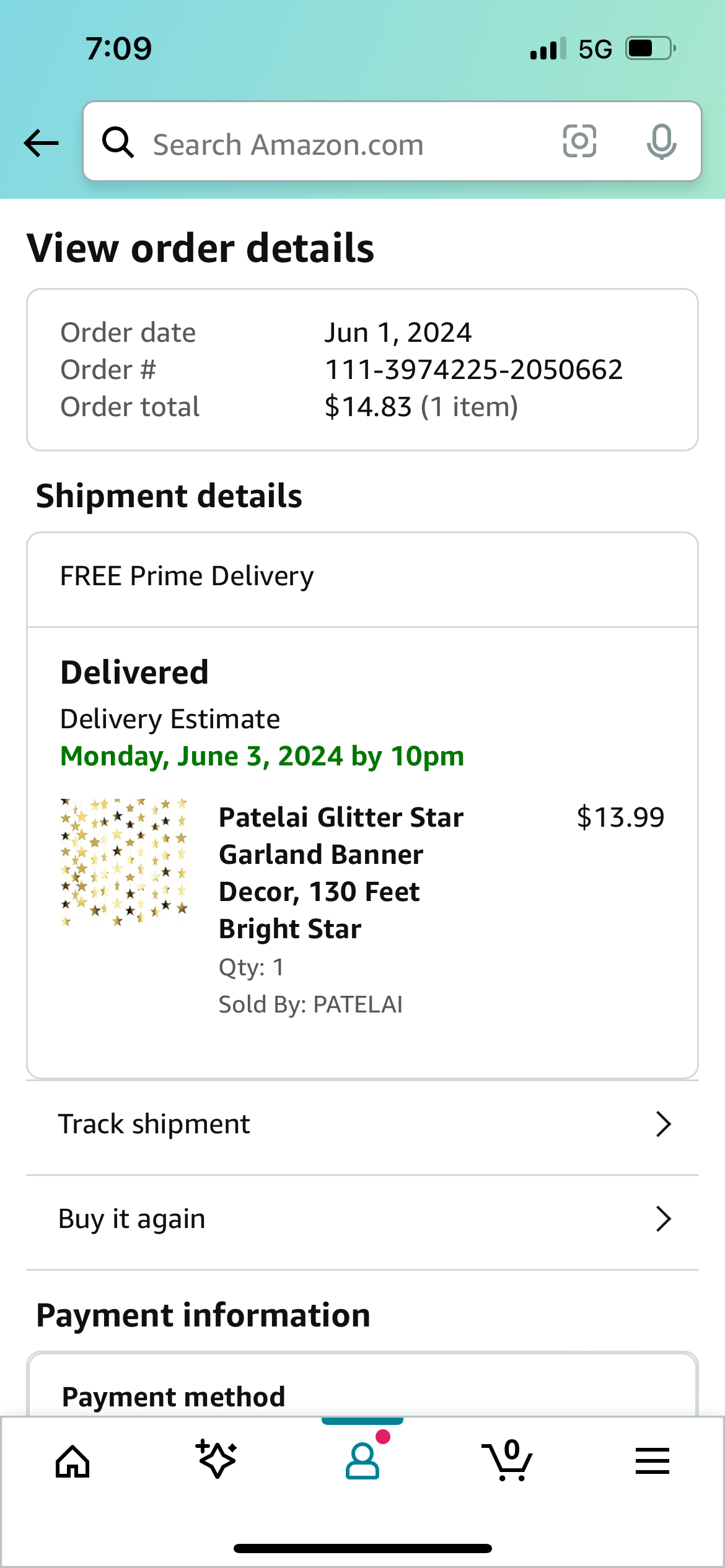725x1568 pixels.
Task: View the shopping cart
Action: tap(507, 1461)
